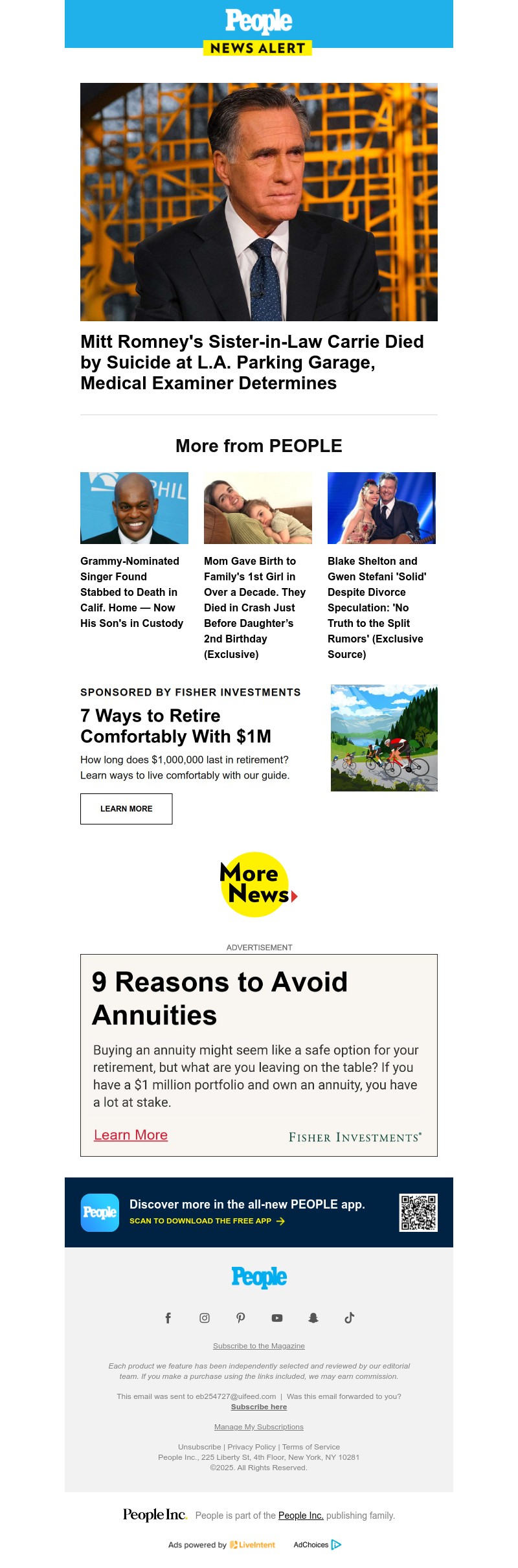The image size is (518, 1568).
Task: Open the Scan to Download the Free App link
Action: tap(207, 1221)
